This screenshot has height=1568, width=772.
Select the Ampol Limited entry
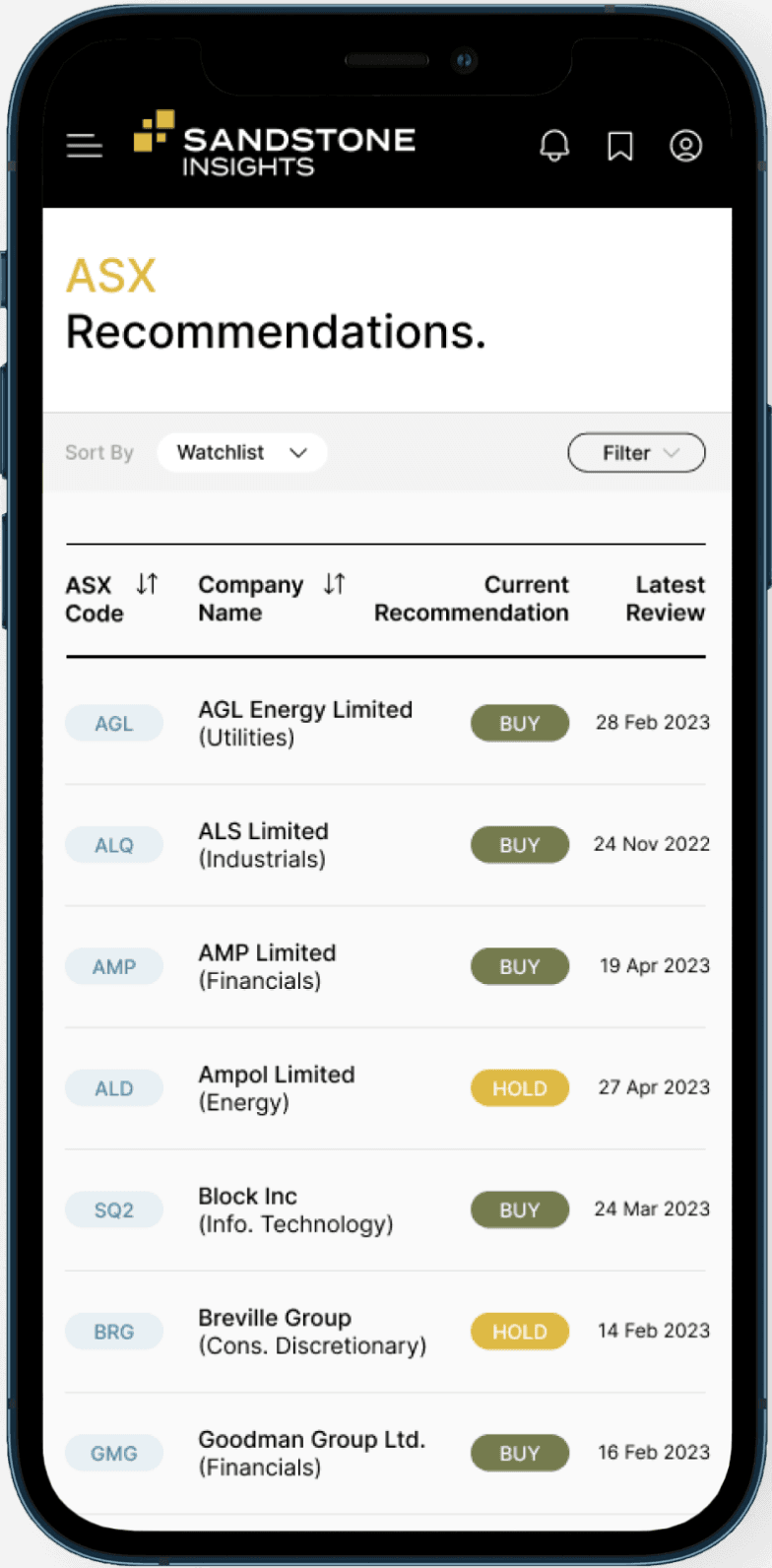coord(277,1088)
